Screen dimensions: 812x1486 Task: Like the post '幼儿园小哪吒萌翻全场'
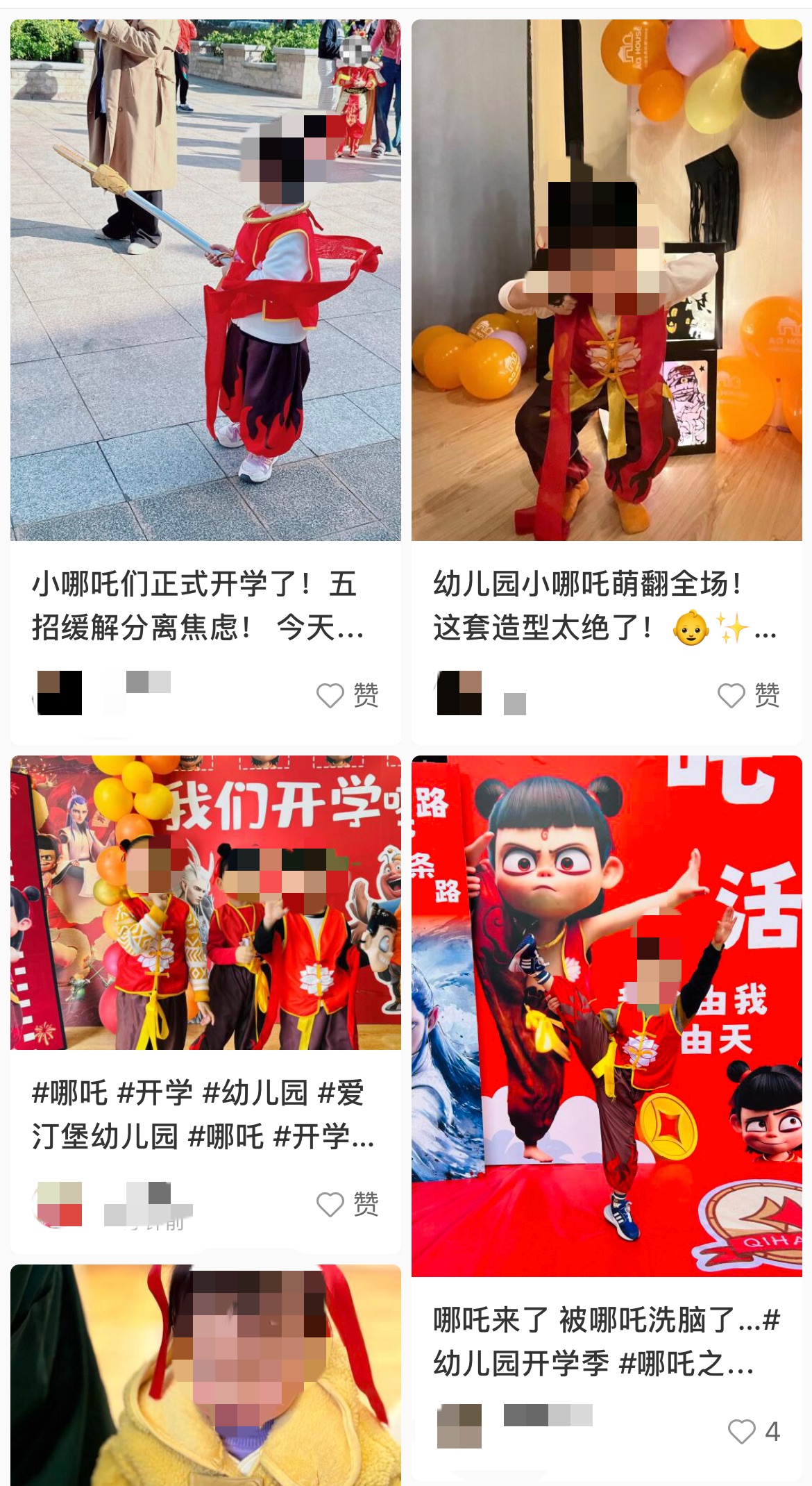point(731,695)
